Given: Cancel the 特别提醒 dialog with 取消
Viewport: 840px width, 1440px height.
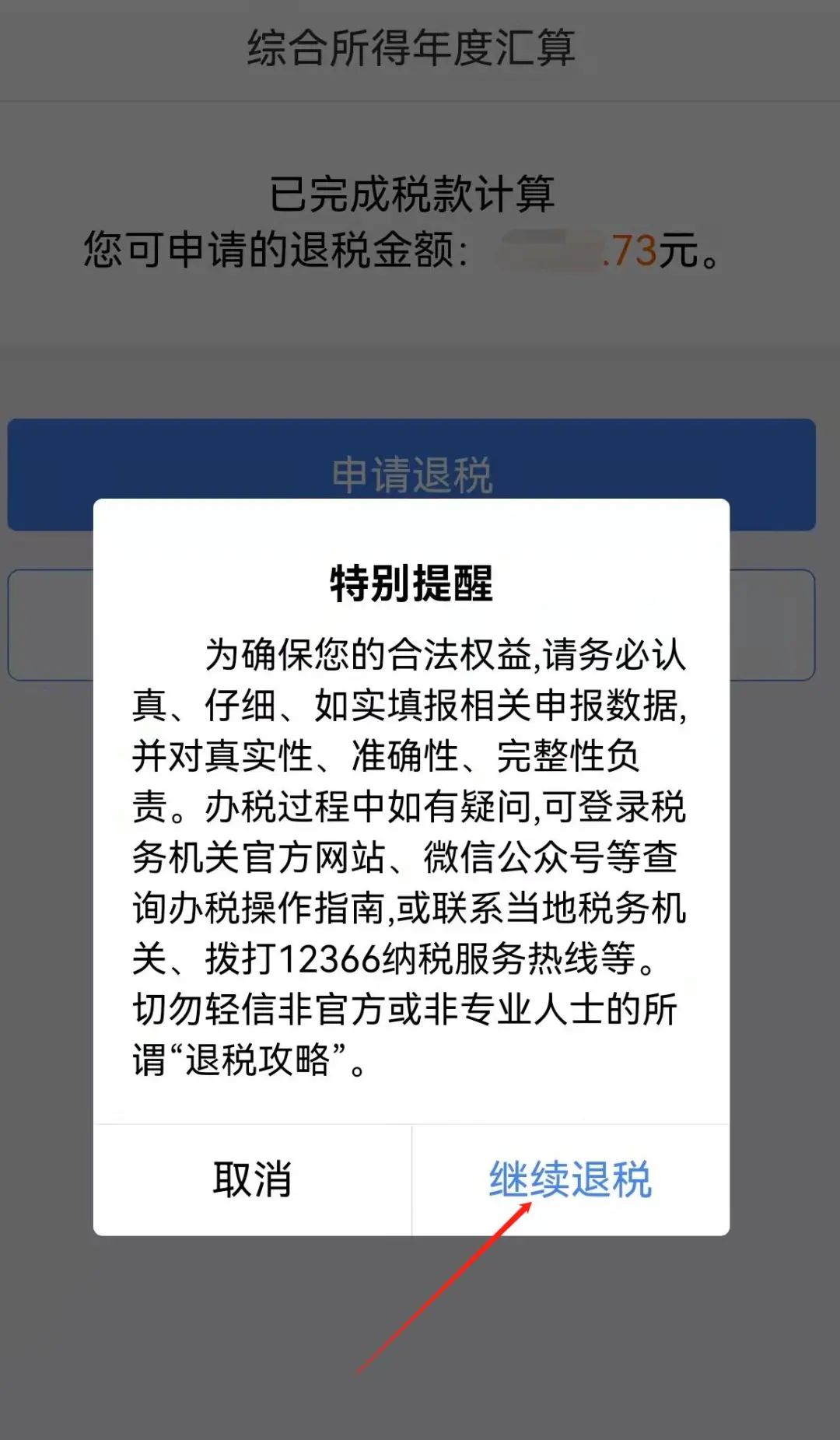Looking at the screenshot, I should 252,1179.
